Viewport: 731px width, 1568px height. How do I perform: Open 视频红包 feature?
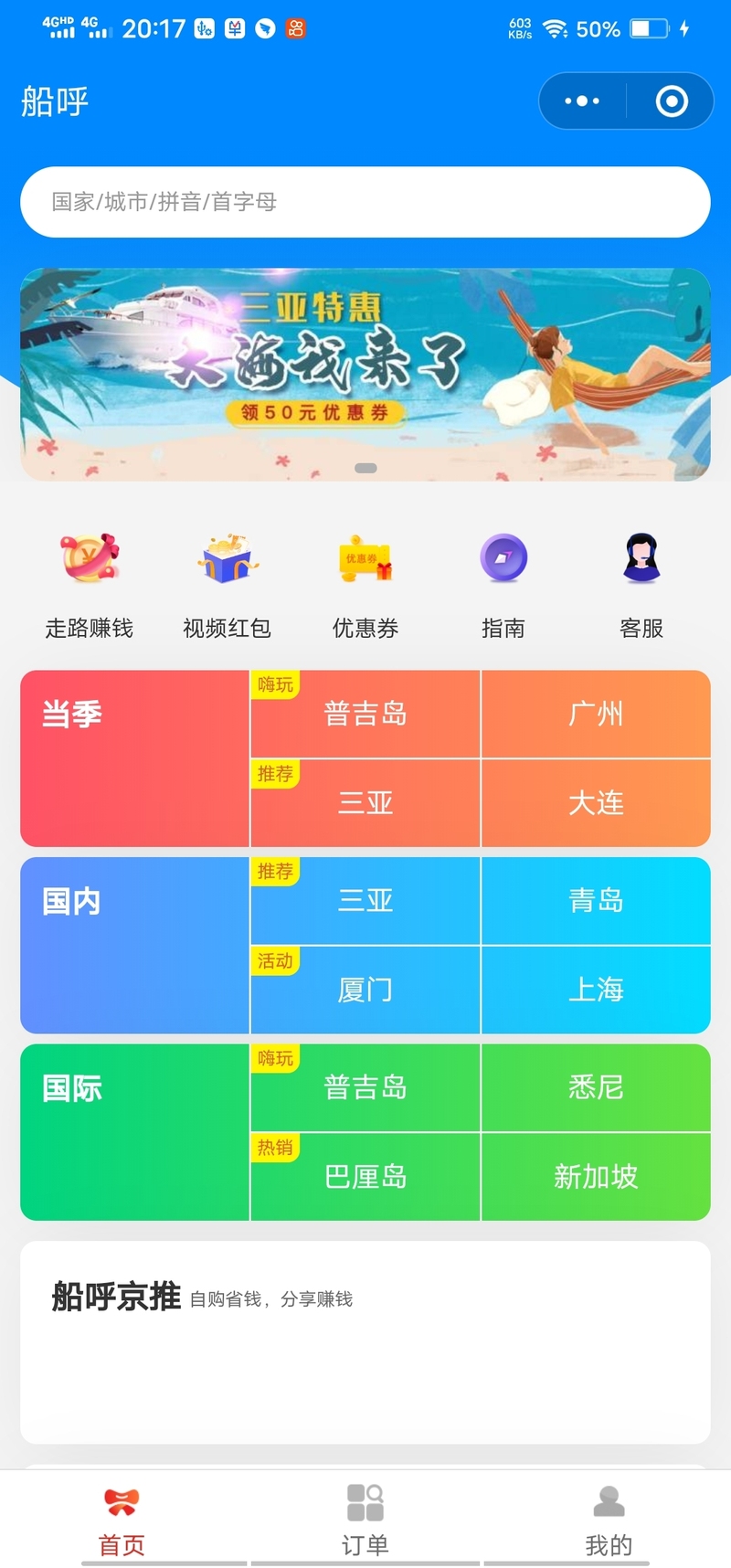click(228, 585)
